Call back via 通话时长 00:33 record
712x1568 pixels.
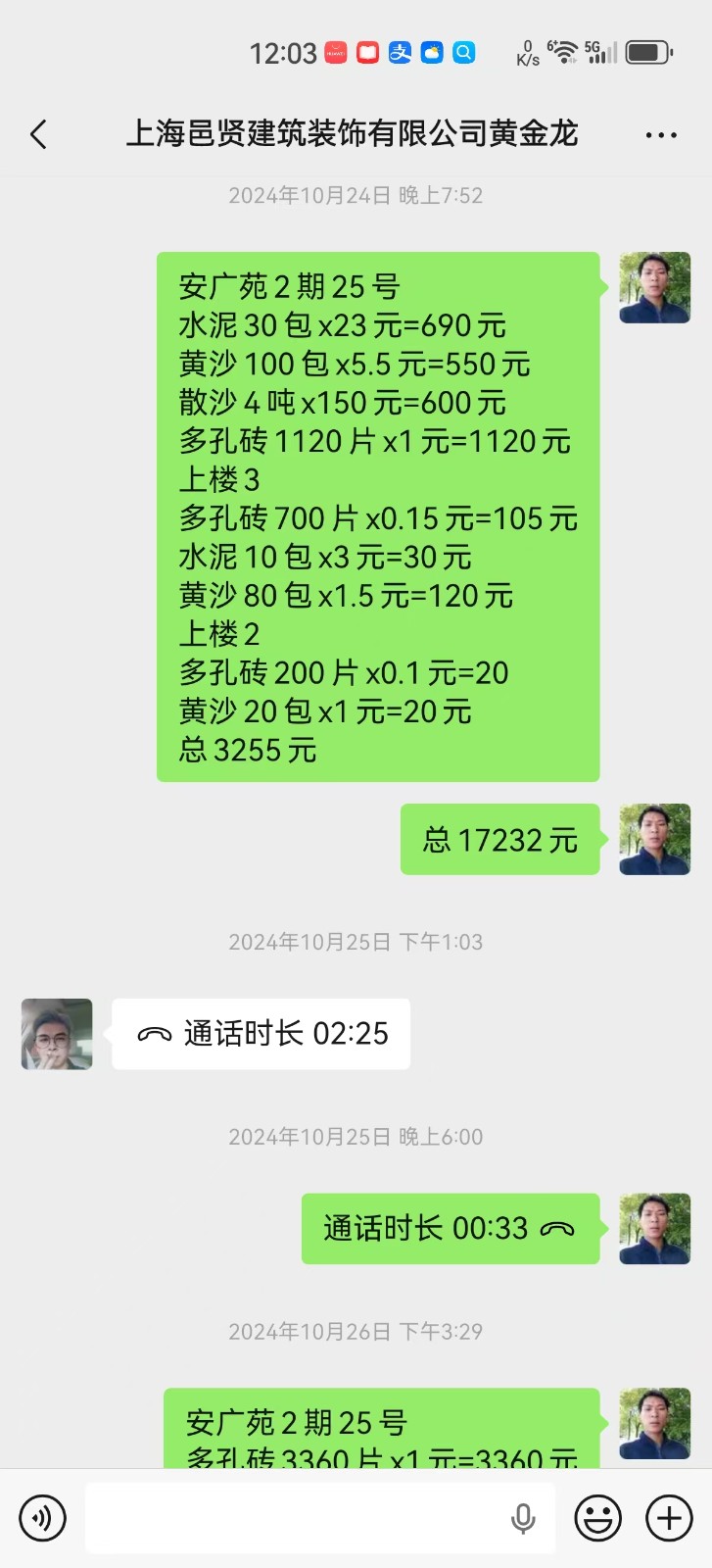coord(450,1229)
